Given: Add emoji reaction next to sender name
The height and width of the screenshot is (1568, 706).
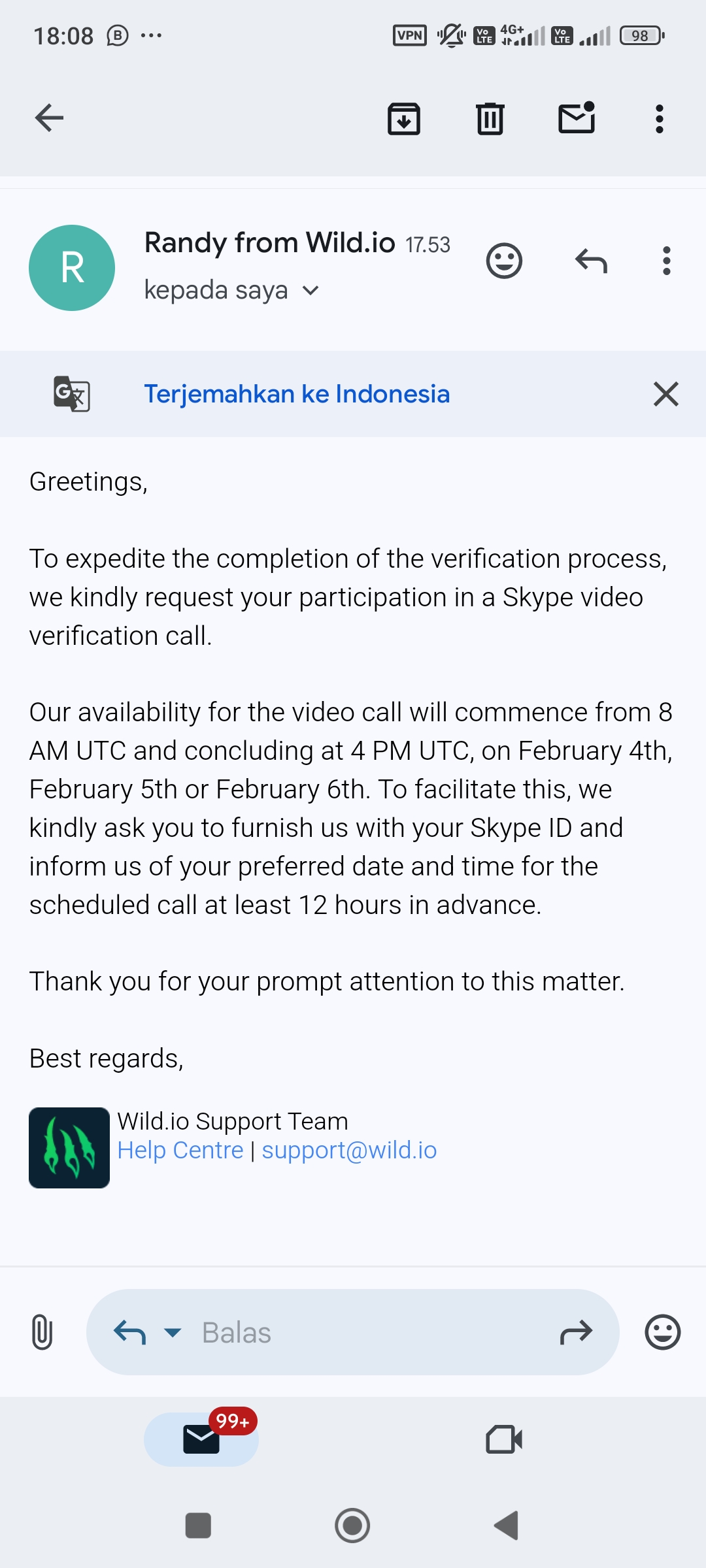Looking at the screenshot, I should 505,261.
